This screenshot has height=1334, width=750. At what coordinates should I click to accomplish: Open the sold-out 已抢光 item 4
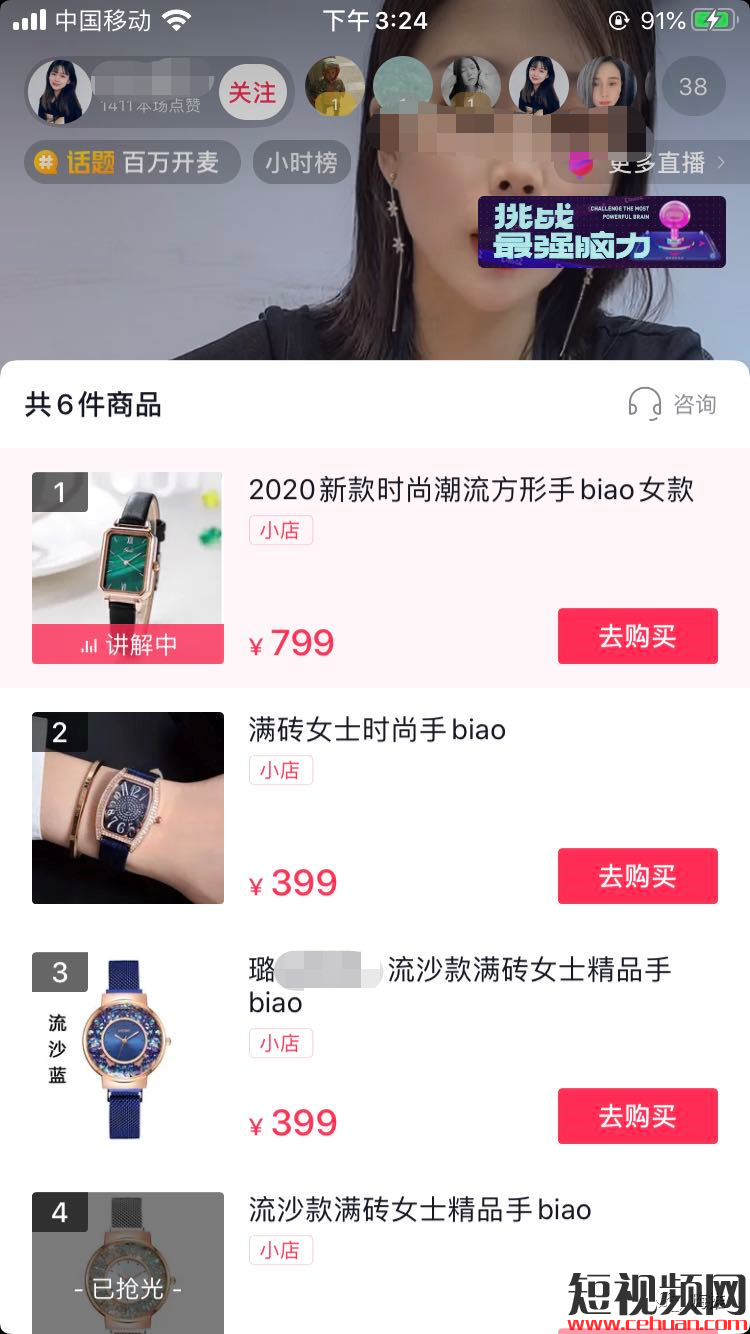[127, 1262]
